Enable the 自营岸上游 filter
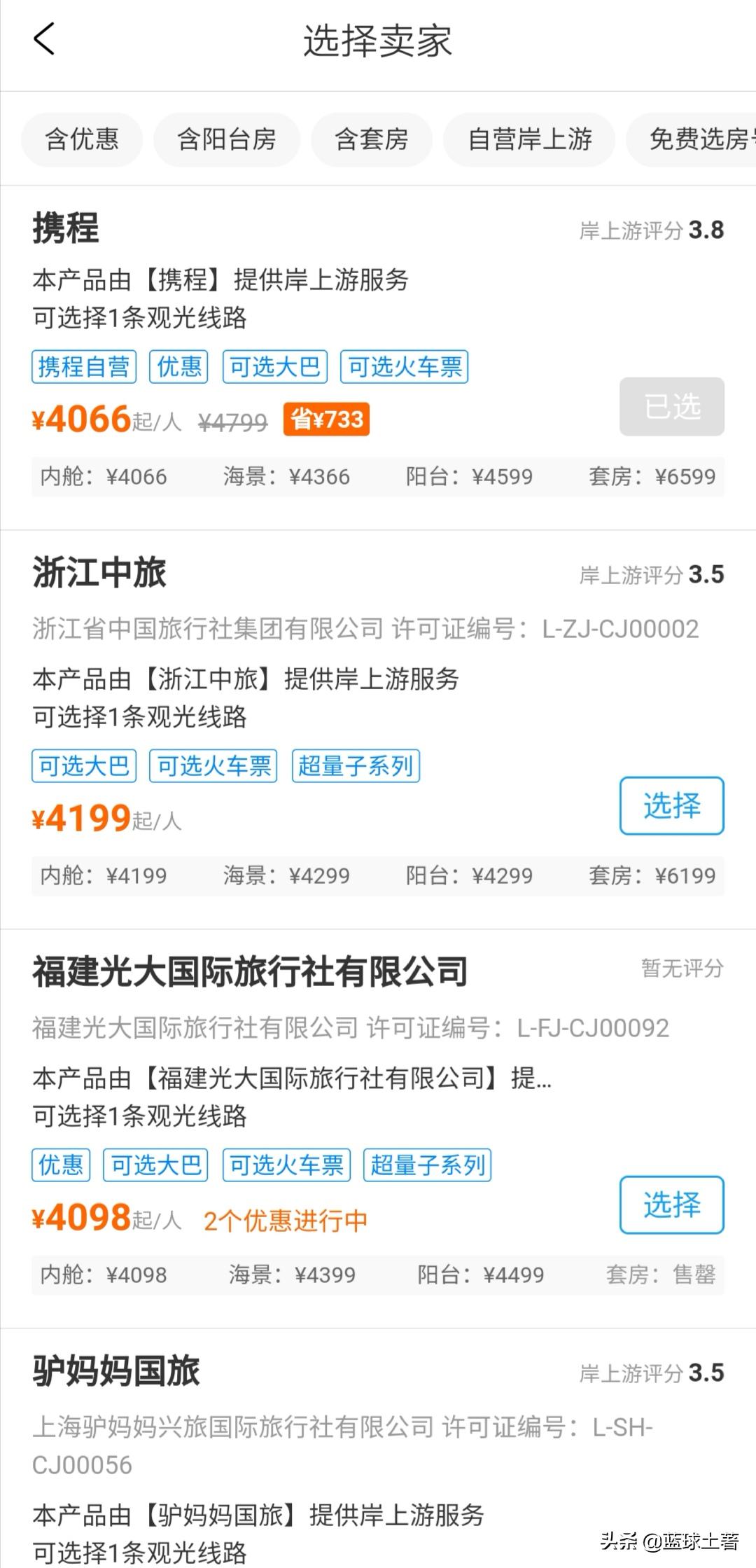 pyautogui.click(x=529, y=139)
